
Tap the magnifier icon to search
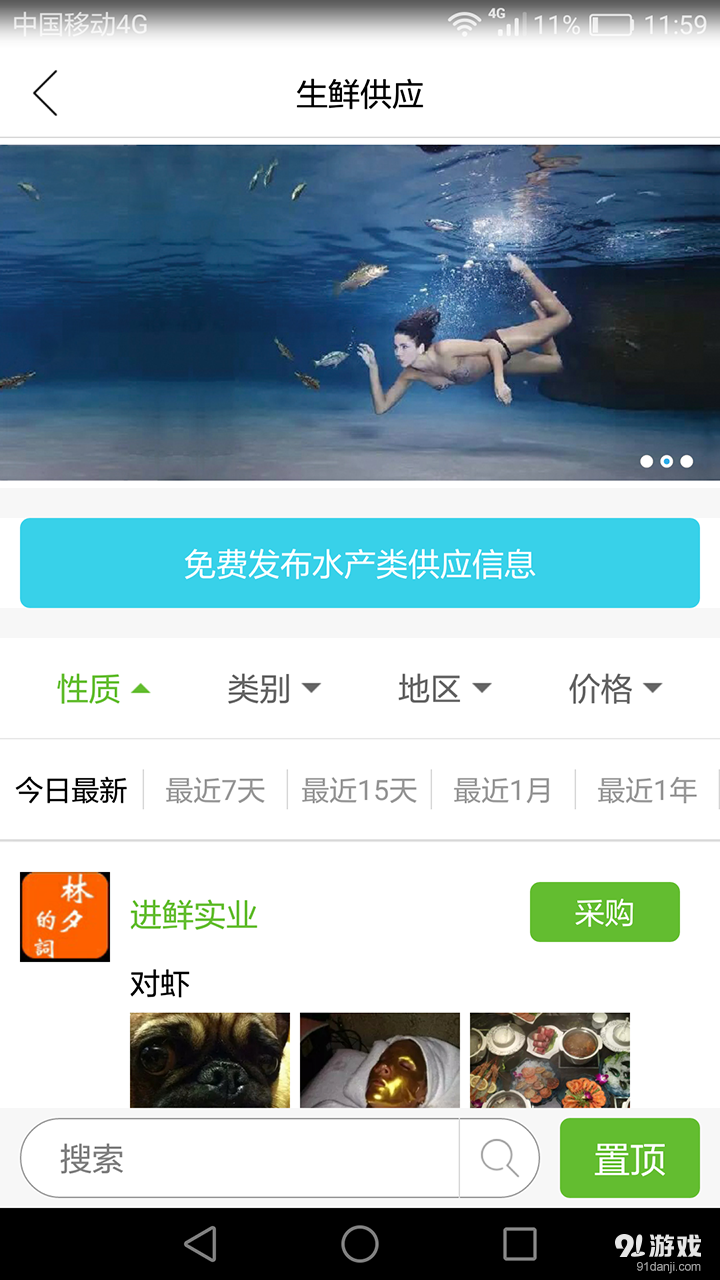click(x=499, y=1157)
